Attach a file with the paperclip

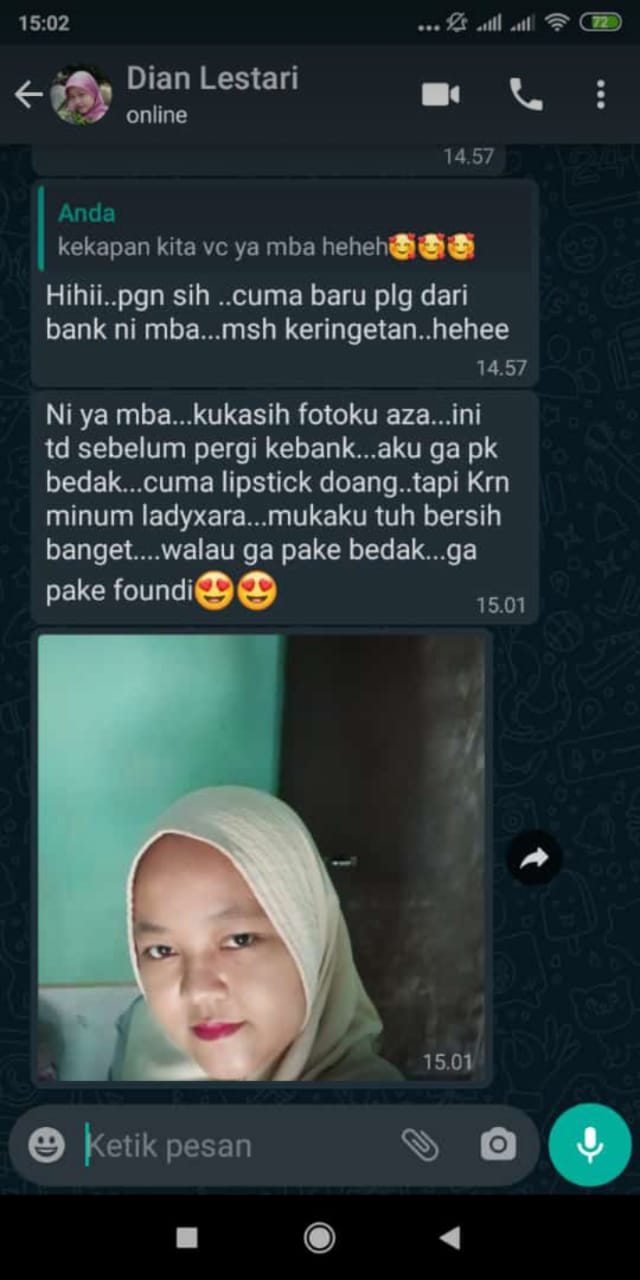coord(421,1145)
